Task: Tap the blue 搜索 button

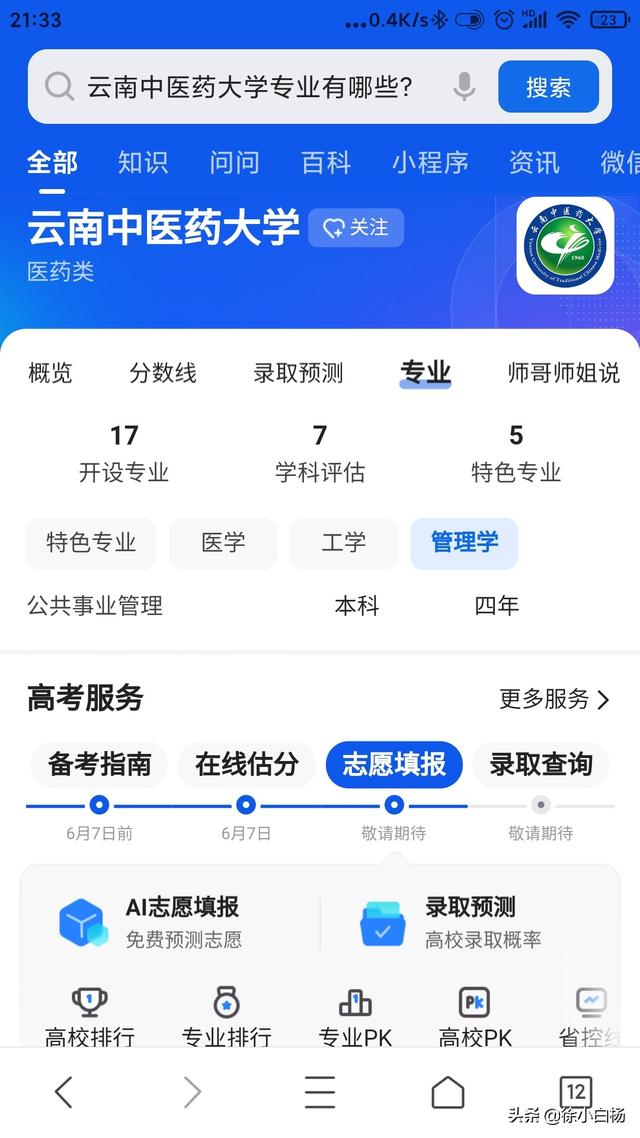Action: (x=549, y=87)
